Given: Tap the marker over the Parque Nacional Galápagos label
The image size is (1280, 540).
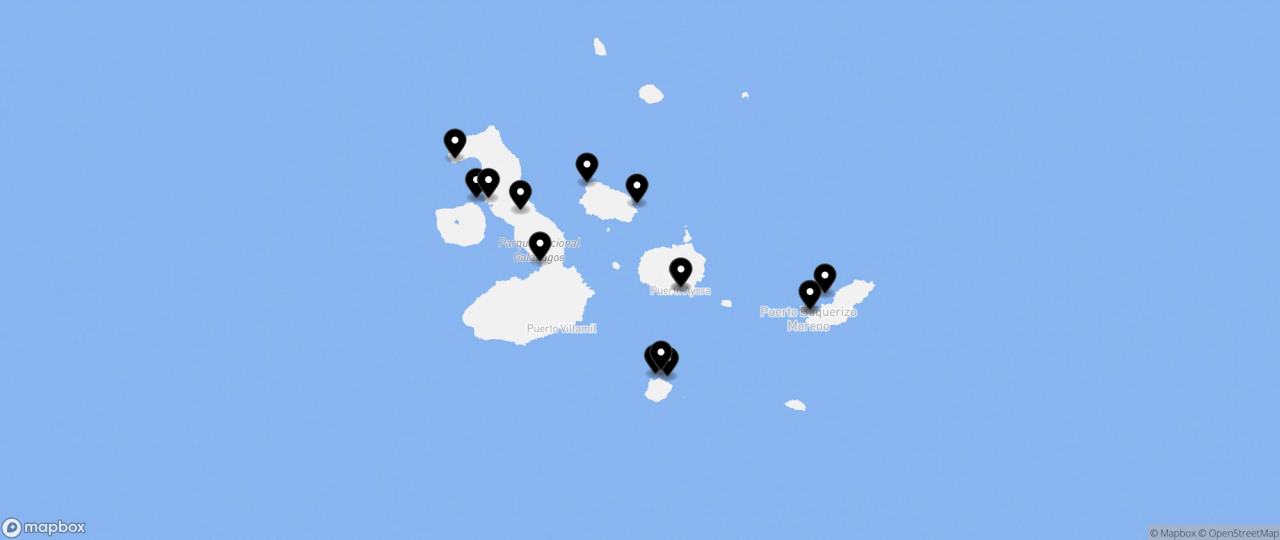Looking at the screenshot, I should click(x=540, y=245).
